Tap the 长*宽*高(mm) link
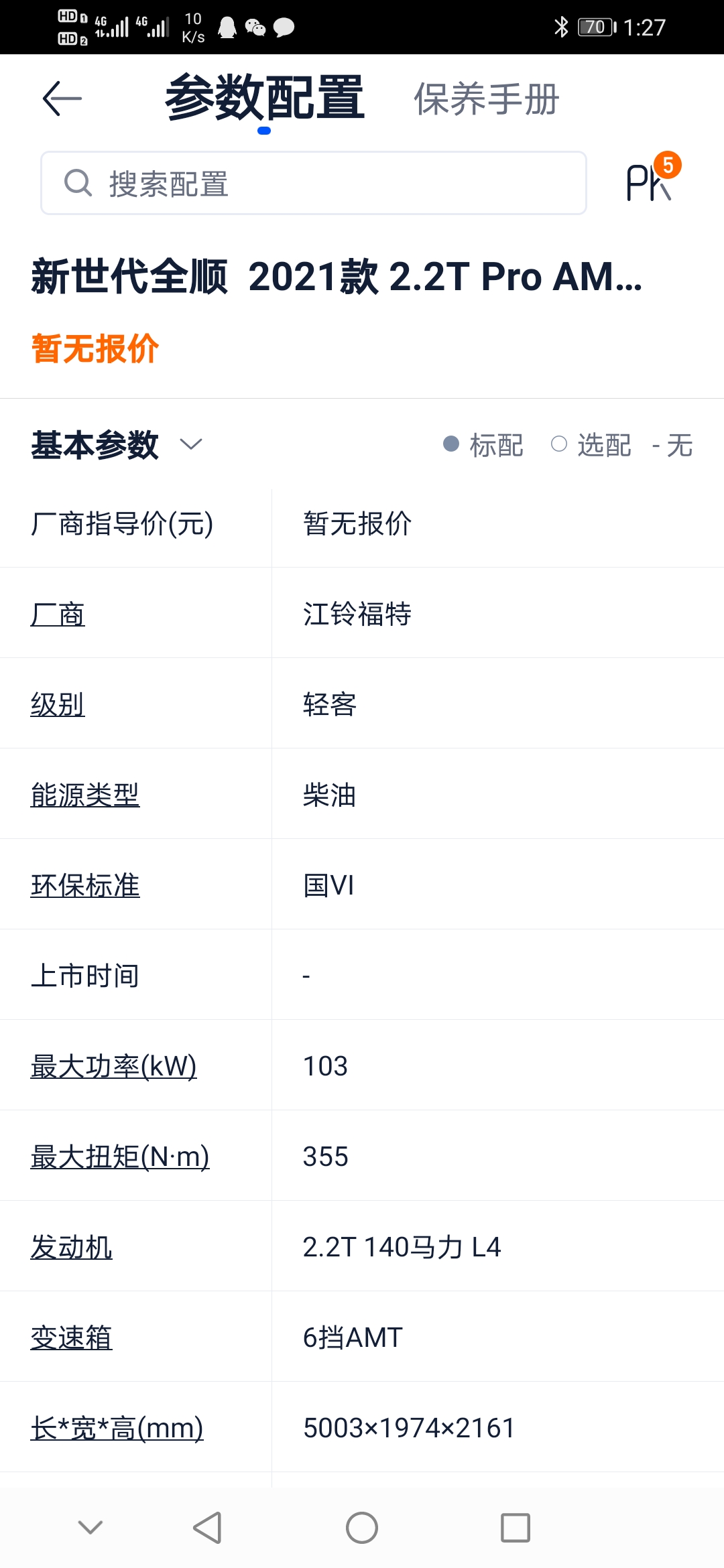724x1568 pixels. click(x=117, y=1428)
